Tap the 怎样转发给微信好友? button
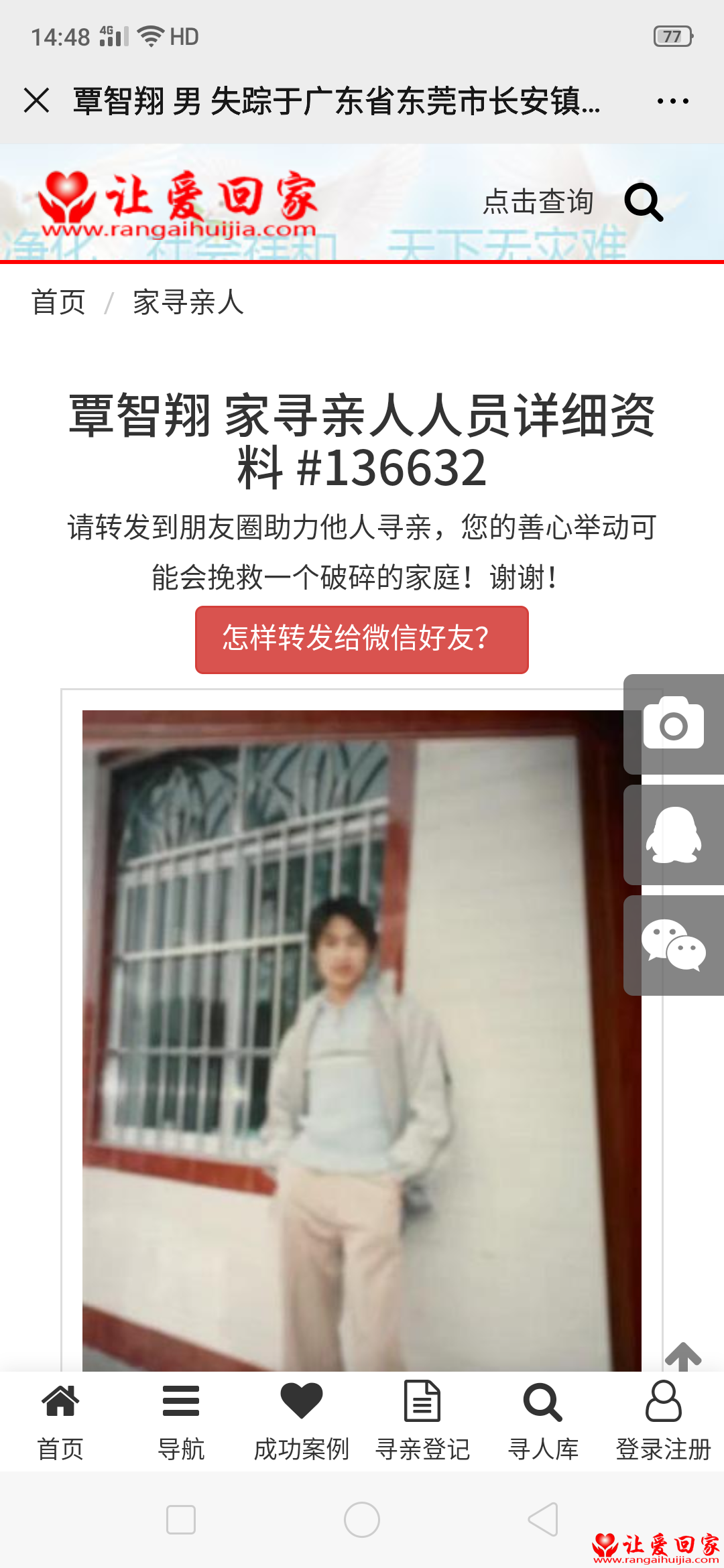The image size is (724, 1568). 362,639
